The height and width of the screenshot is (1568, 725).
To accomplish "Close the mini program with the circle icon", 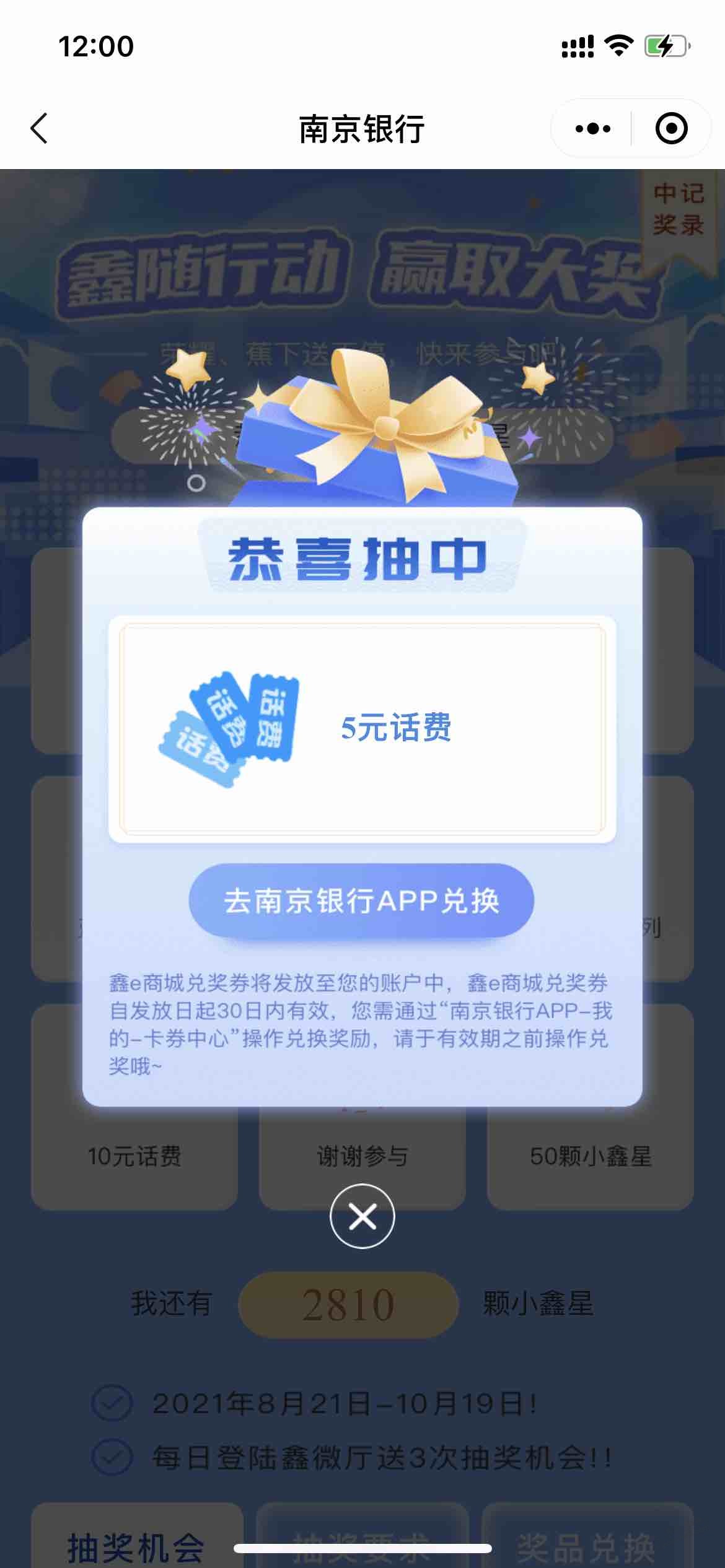I will pos(671,129).
